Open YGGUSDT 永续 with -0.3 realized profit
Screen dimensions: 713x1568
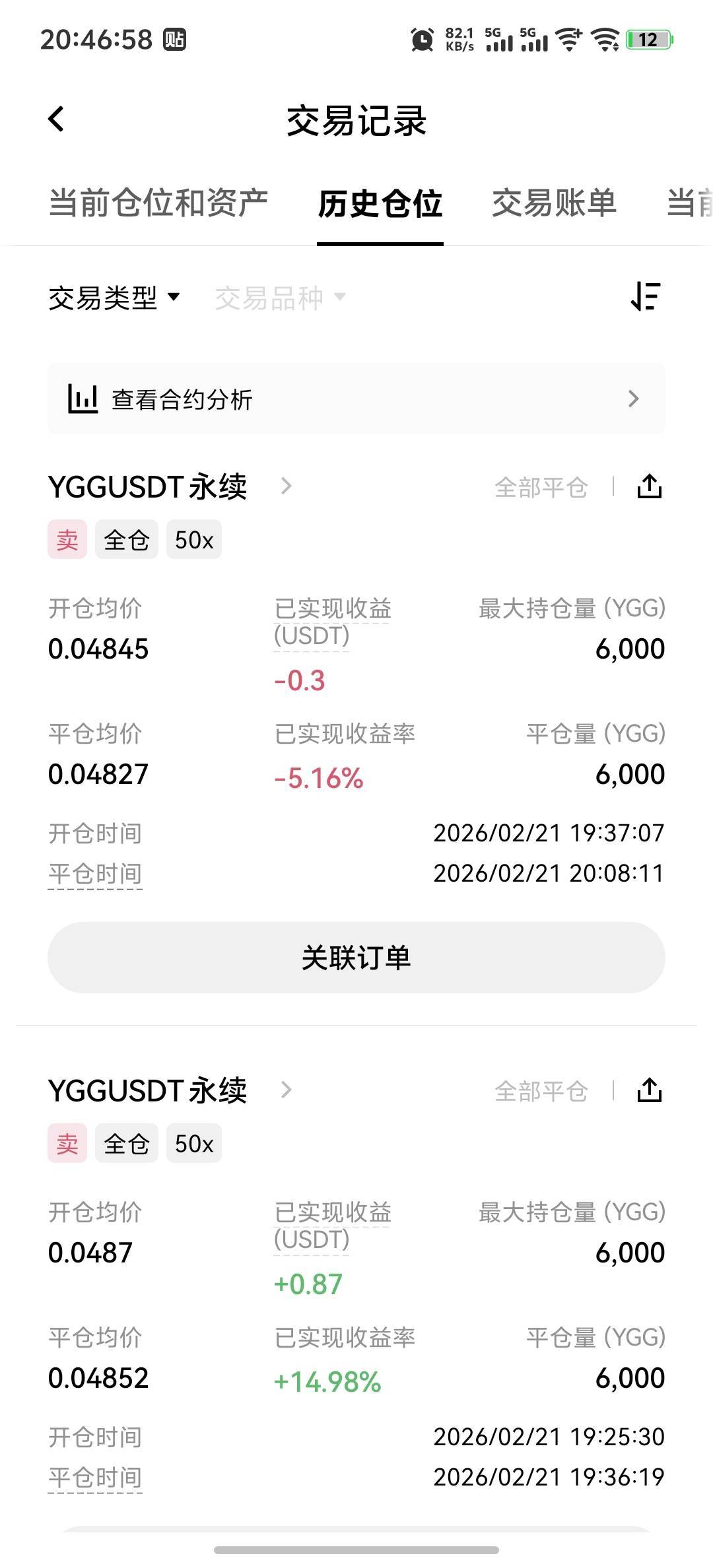(x=170, y=487)
